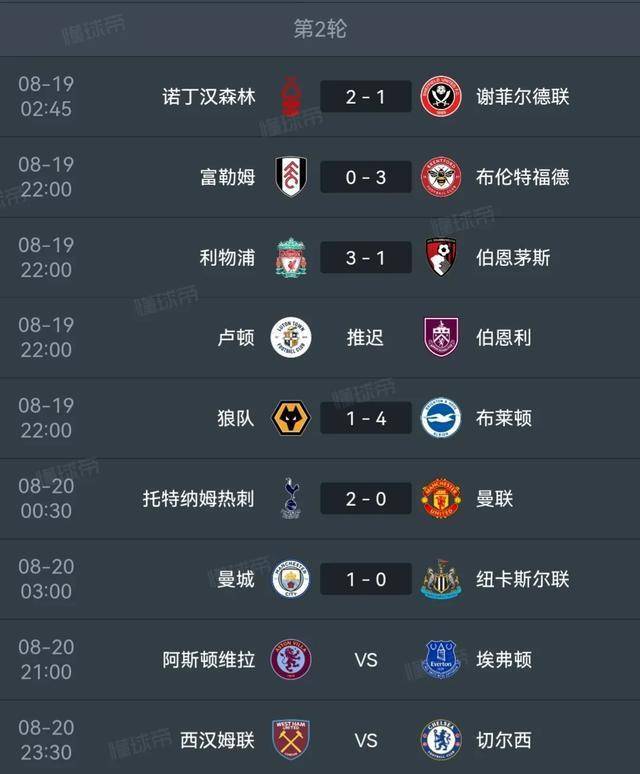Open the 富勒姆 vs 布伦特福德 match
The height and width of the screenshot is (774, 640).
[x=365, y=177]
